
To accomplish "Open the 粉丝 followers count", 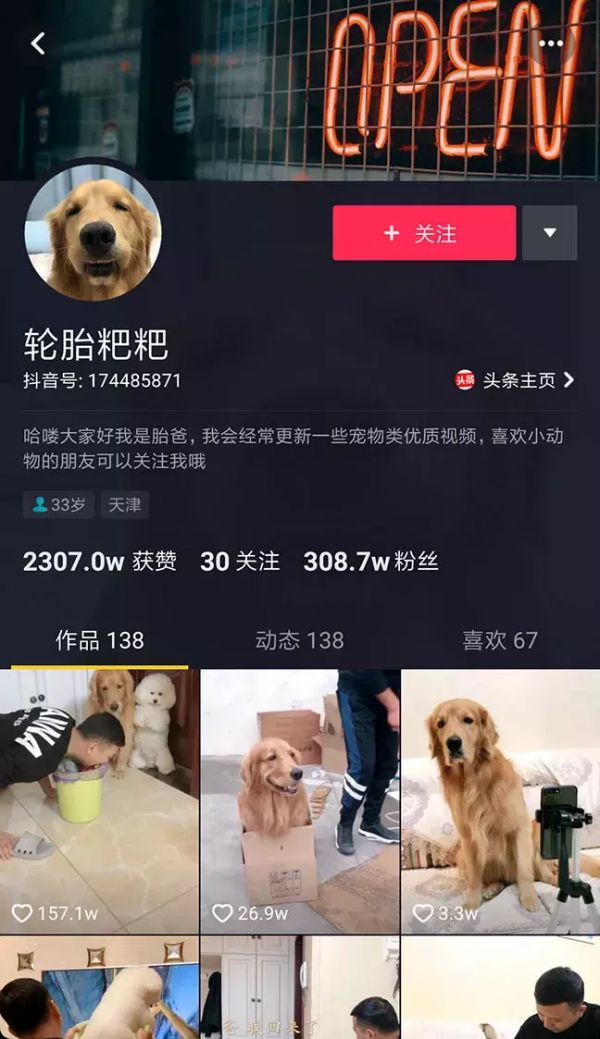I will [x=371, y=561].
